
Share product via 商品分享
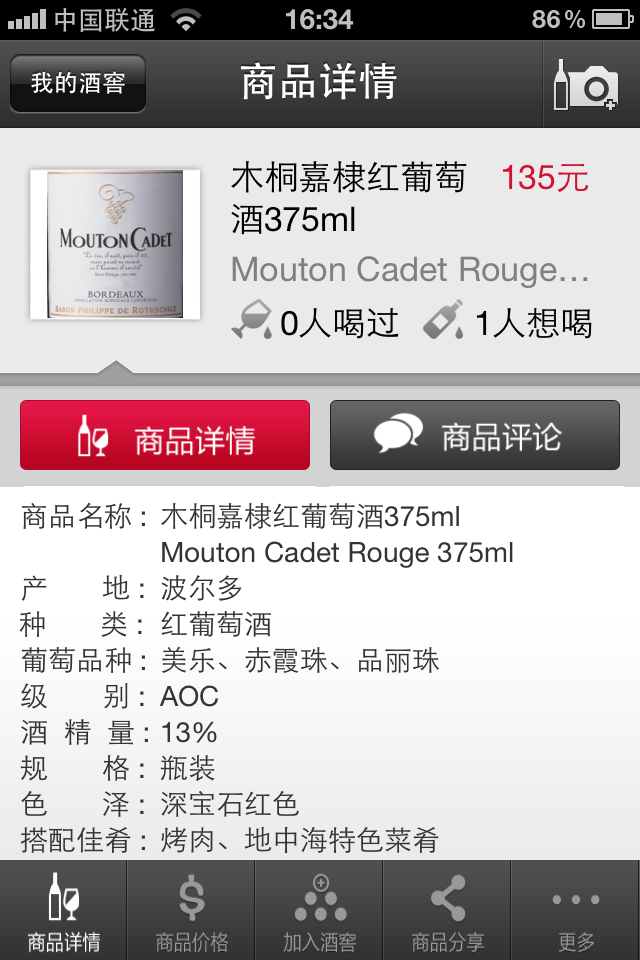pyautogui.click(x=447, y=911)
